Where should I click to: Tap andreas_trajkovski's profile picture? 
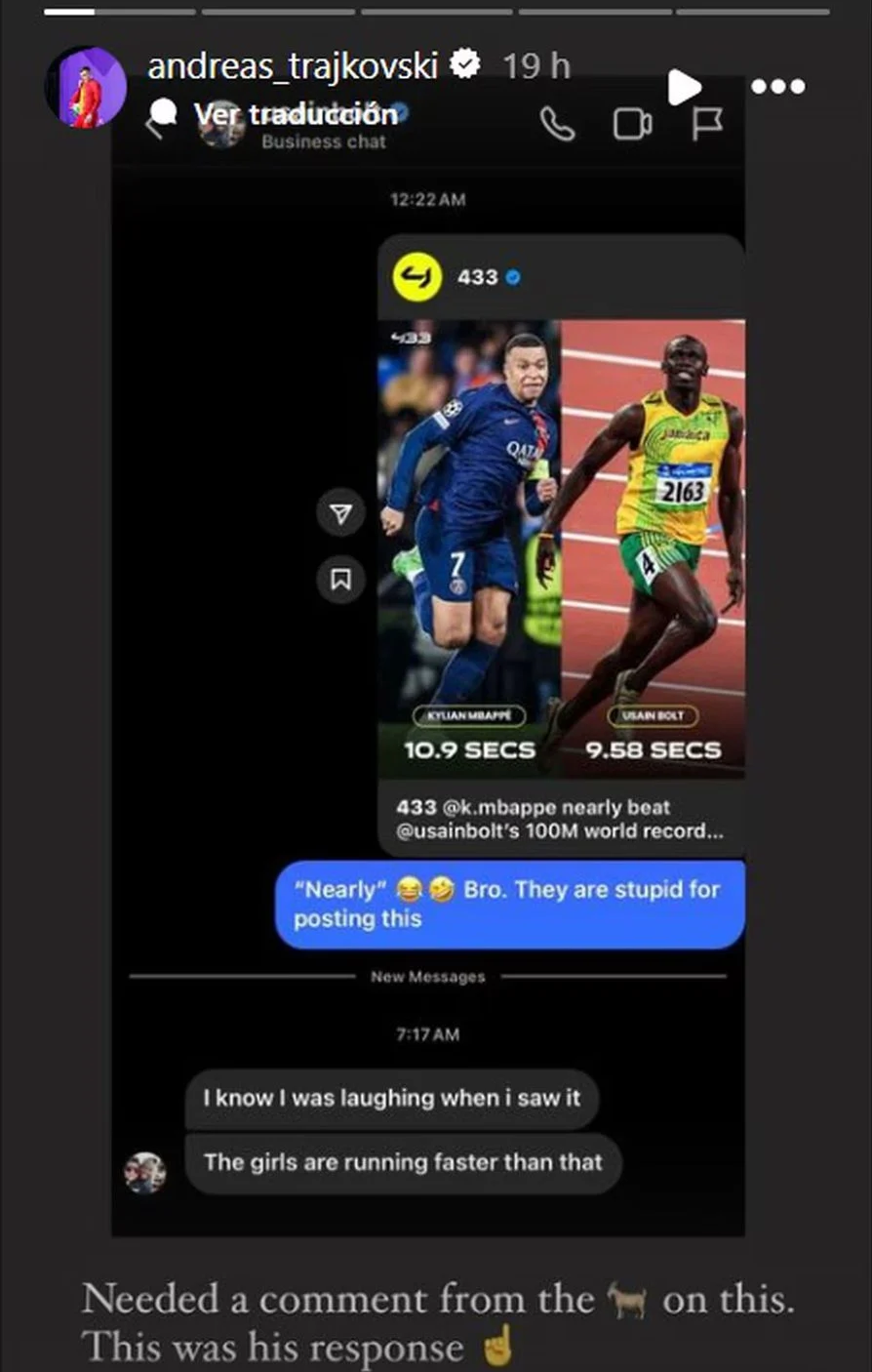86,87
